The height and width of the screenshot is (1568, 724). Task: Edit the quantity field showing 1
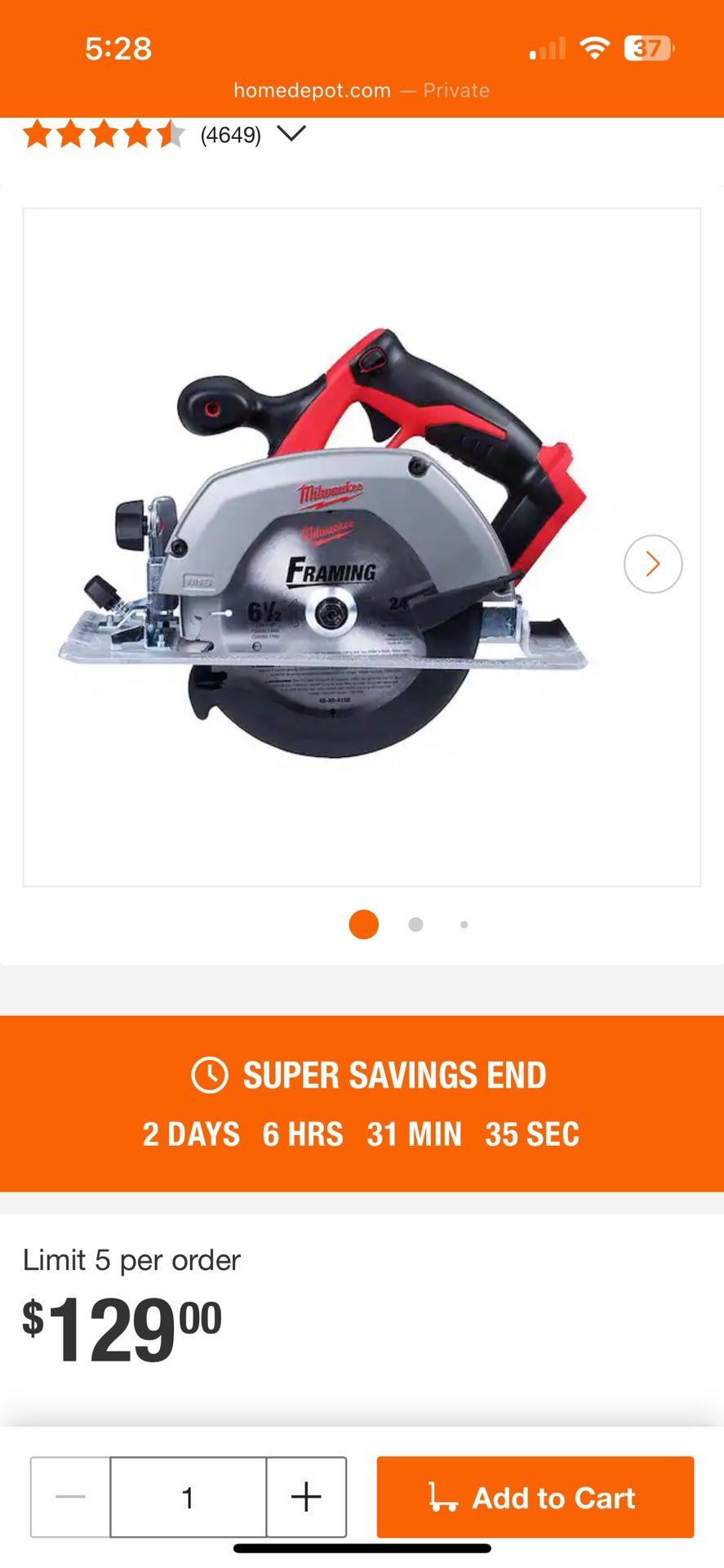[x=189, y=1497]
